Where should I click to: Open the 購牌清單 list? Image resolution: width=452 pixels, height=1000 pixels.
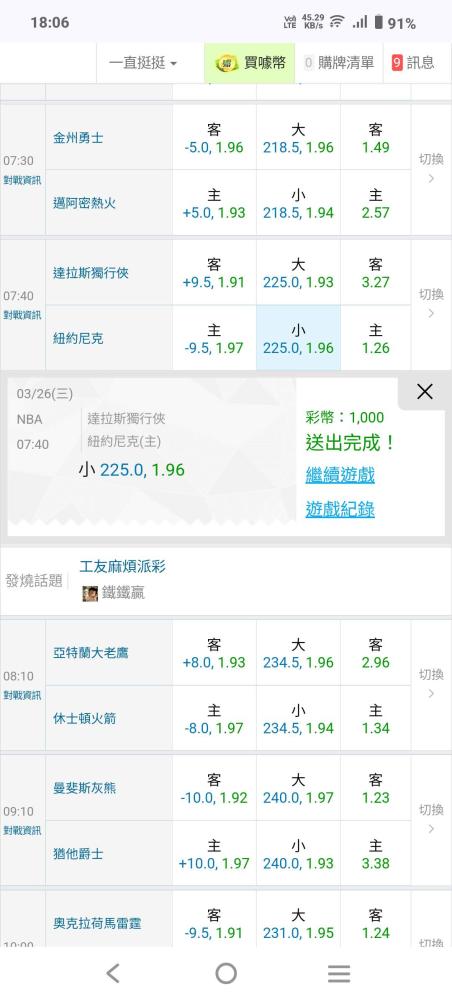[339, 62]
